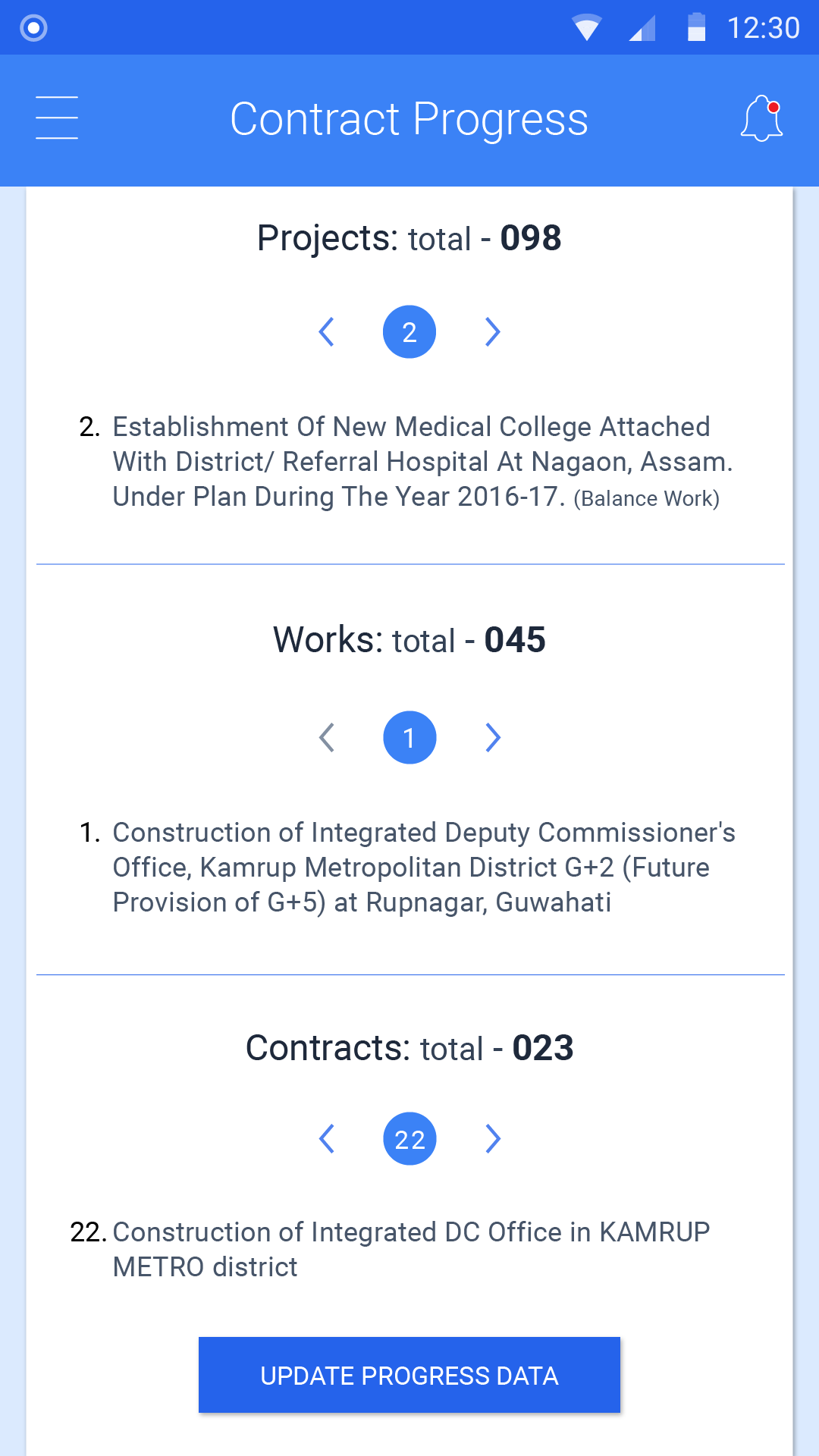This screenshot has width=819, height=1456.
Task: Tap the previous work arrow
Action: [327, 737]
